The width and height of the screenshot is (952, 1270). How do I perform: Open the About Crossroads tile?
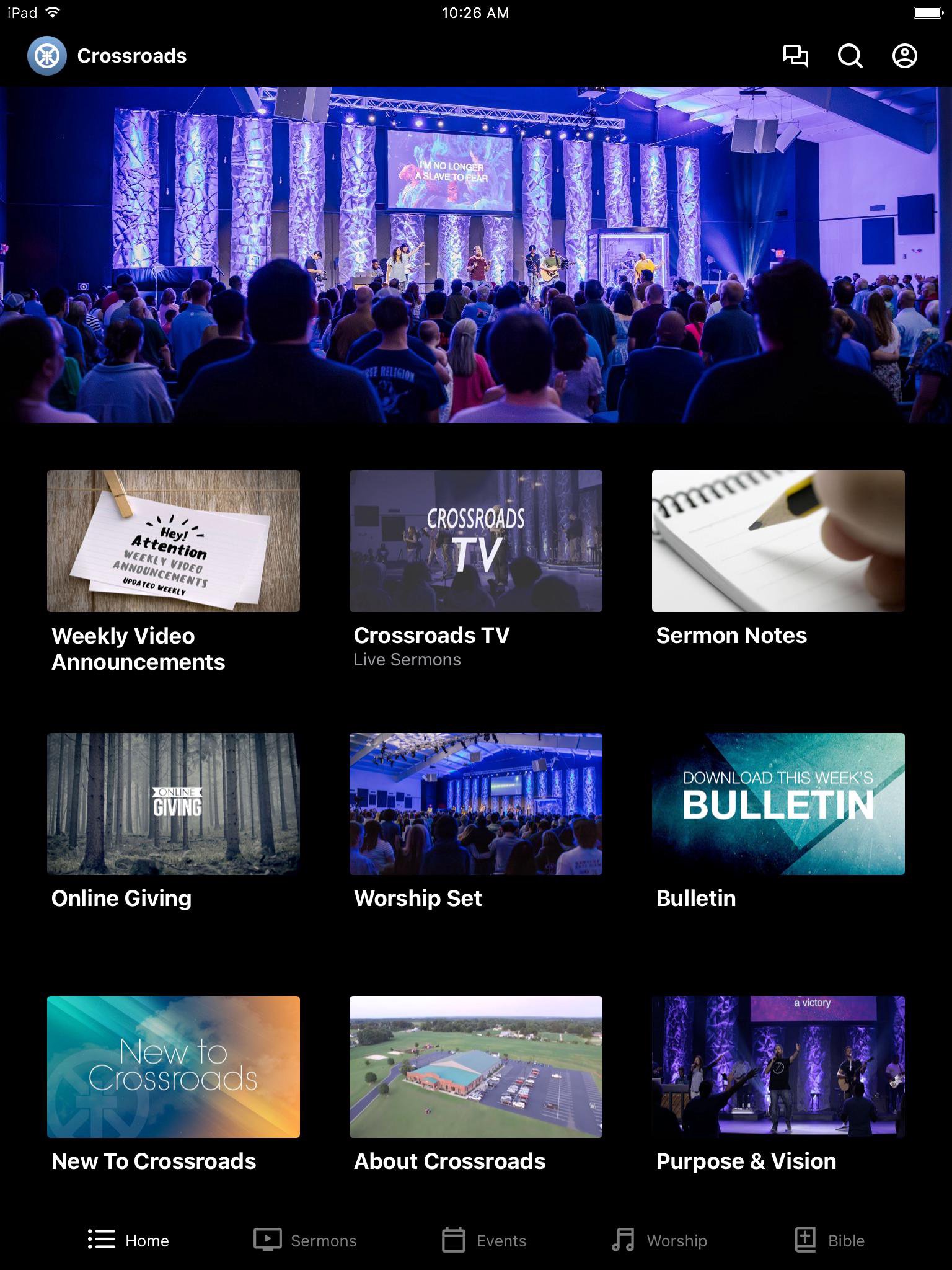[476, 1067]
